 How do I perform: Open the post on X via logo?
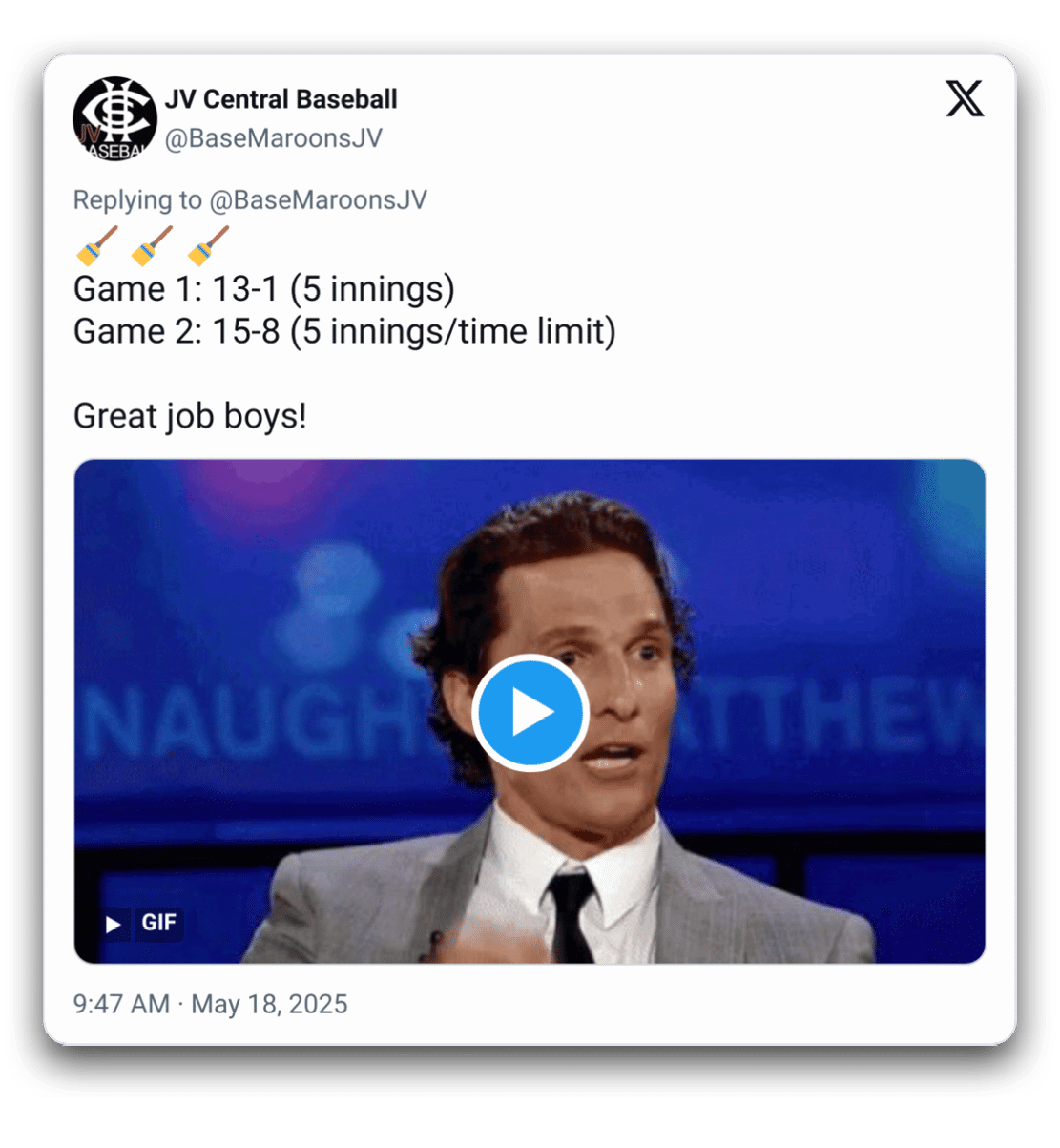pos(964,98)
